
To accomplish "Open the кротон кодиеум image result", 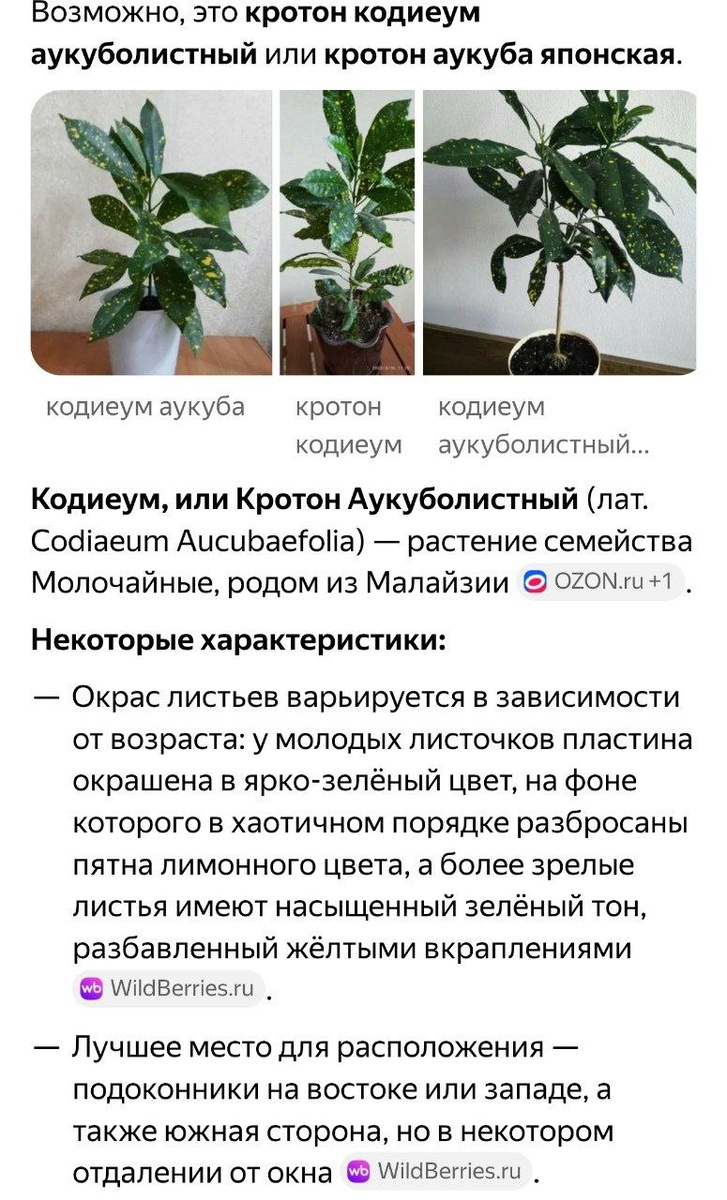I will (x=347, y=232).
